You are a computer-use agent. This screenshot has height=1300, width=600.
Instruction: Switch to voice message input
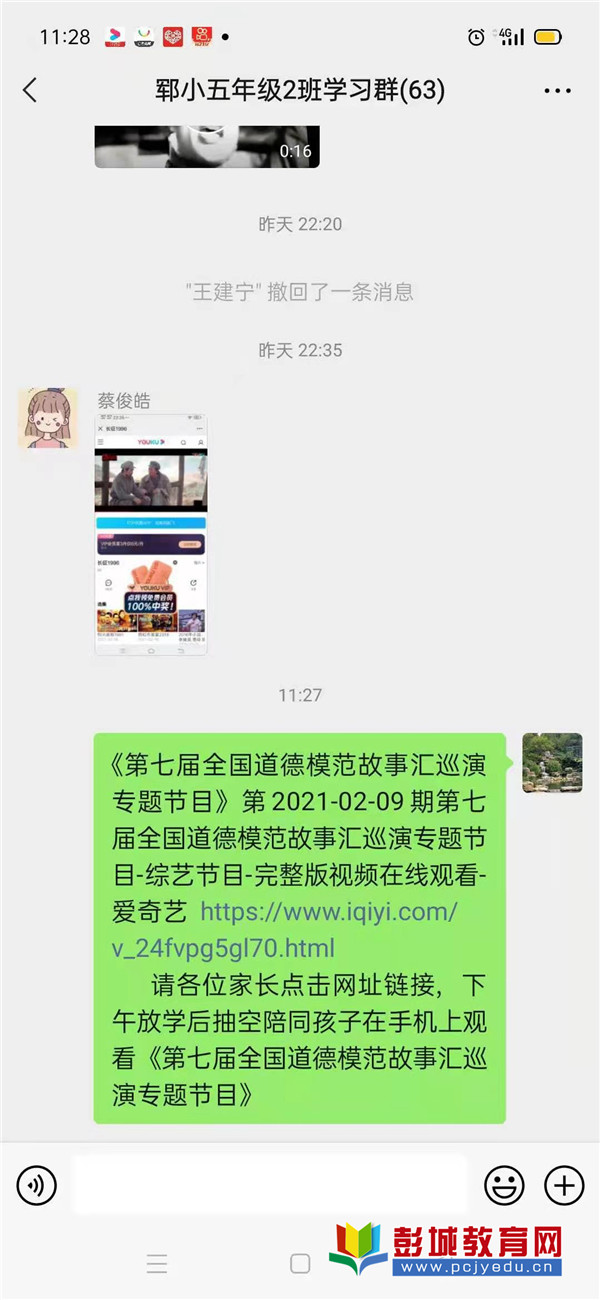(x=37, y=1186)
